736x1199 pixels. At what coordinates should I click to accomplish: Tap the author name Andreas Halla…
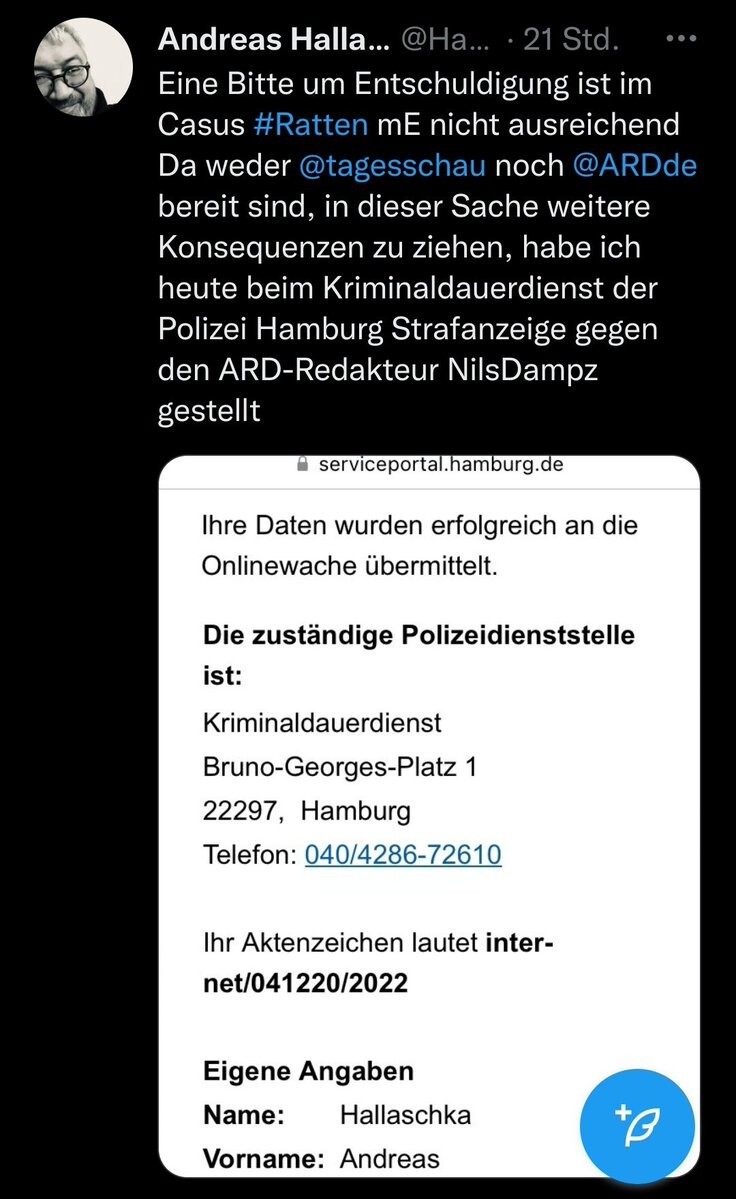click(x=274, y=39)
